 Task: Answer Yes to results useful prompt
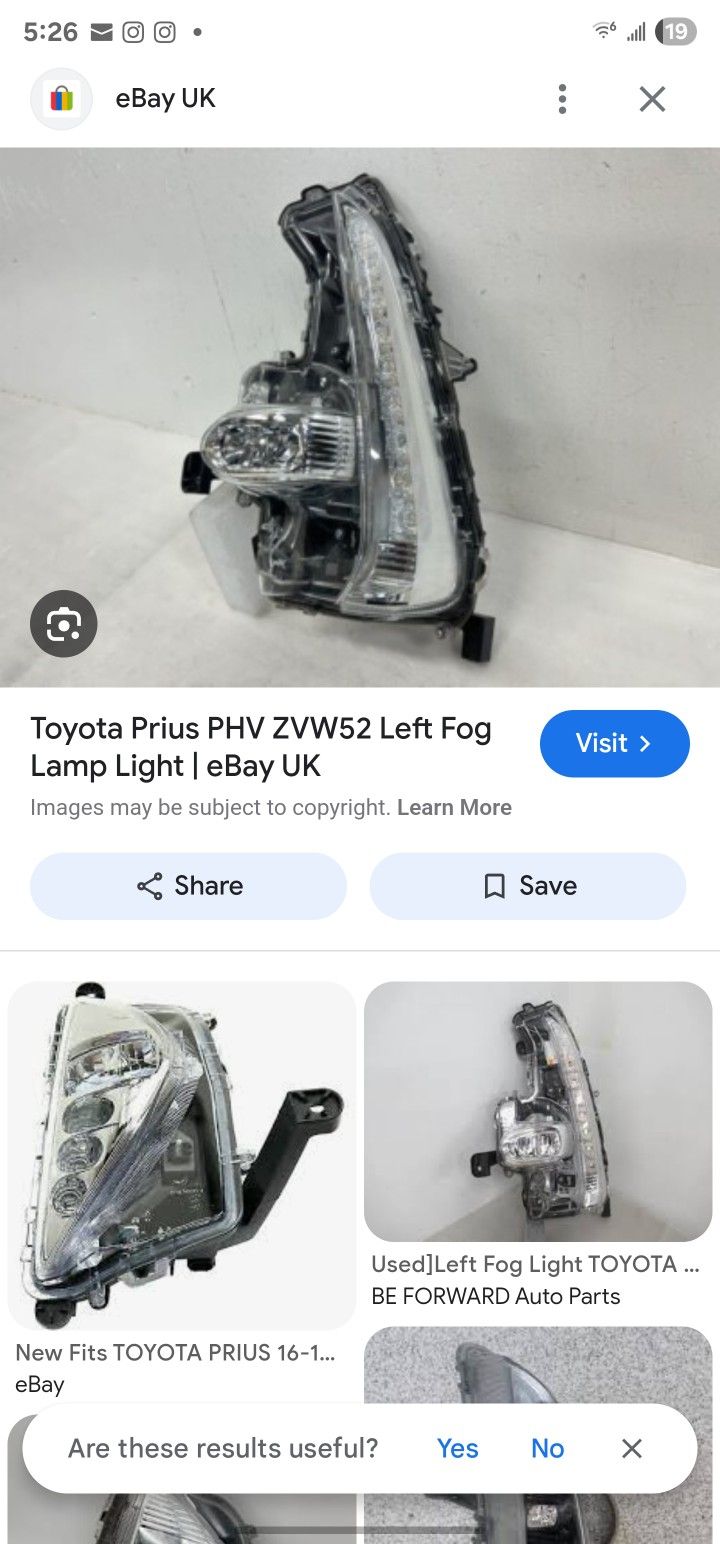point(458,1448)
